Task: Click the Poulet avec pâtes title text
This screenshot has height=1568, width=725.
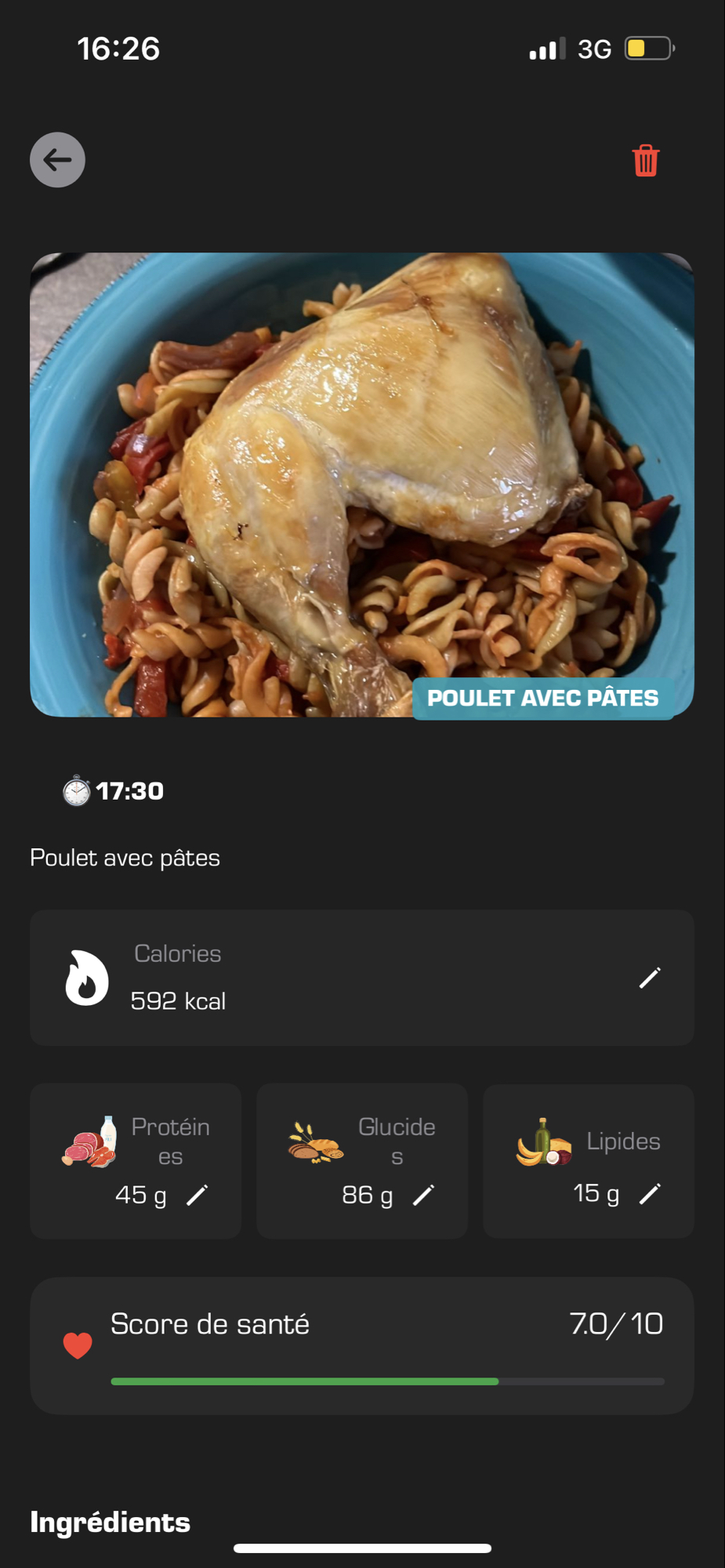Action: pyautogui.click(x=125, y=858)
